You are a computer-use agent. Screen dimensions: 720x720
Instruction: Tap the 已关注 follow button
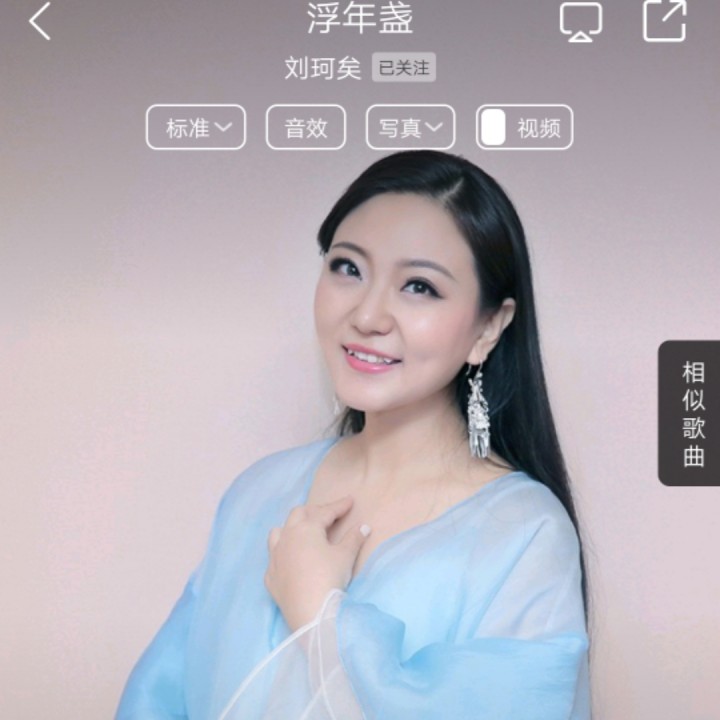tap(404, 68)
